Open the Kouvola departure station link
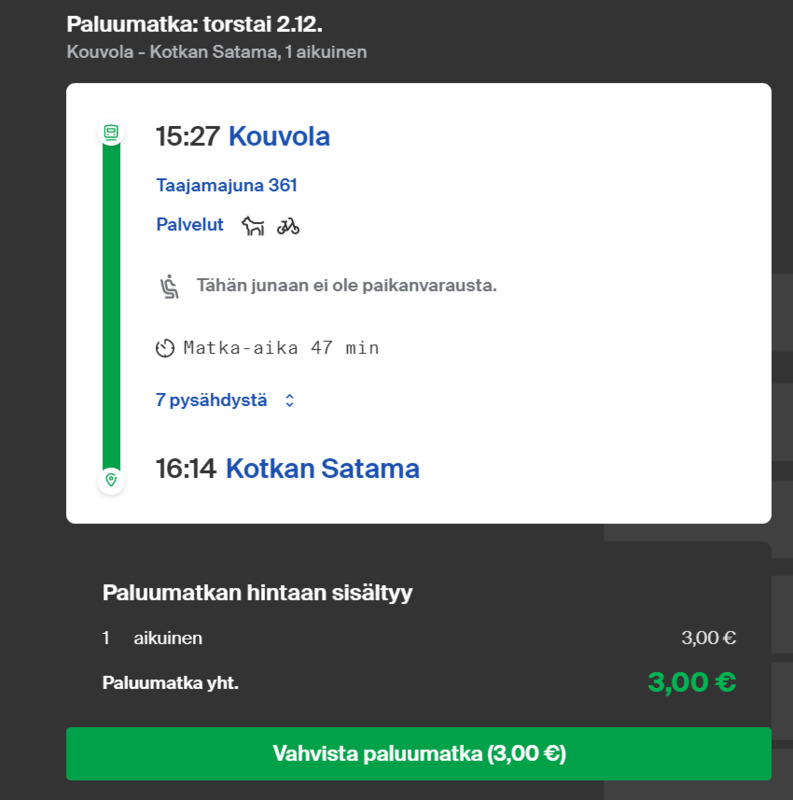Image resolution: width=793 pixels, height=800 pixels. (279, 136)
